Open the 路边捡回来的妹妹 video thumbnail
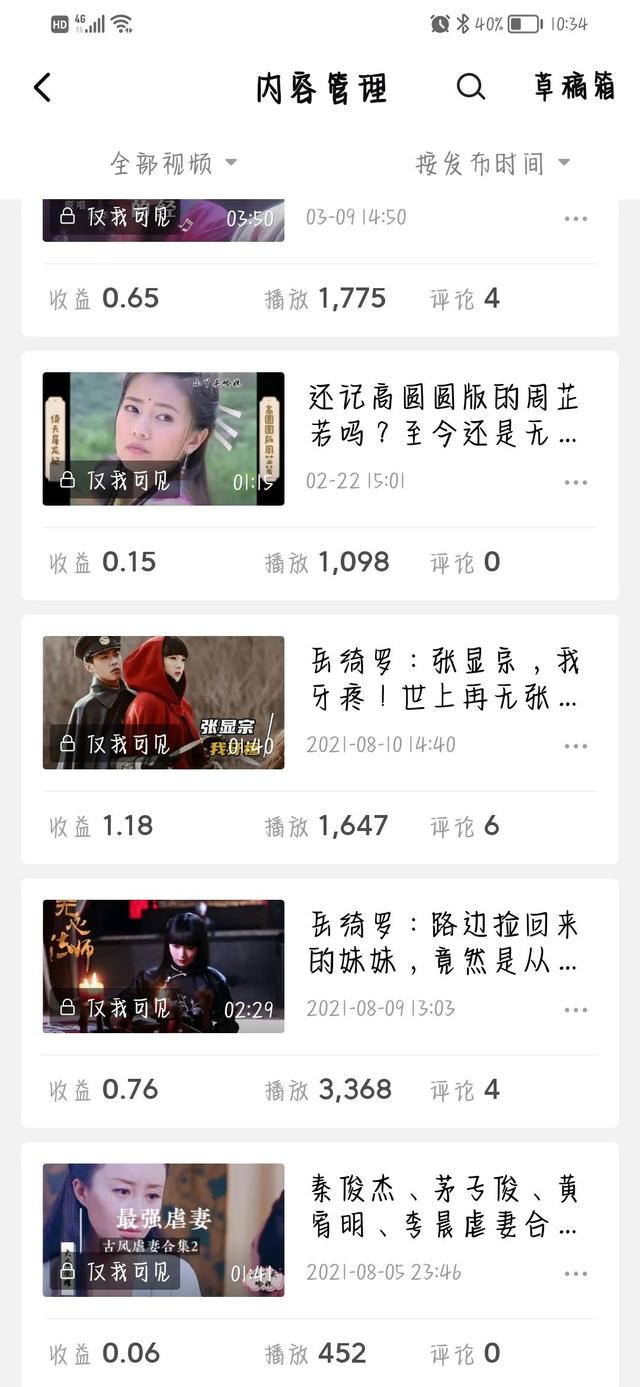Image resolution: width=640 pixels, height=1387 pixels. [x=163, y=966]
